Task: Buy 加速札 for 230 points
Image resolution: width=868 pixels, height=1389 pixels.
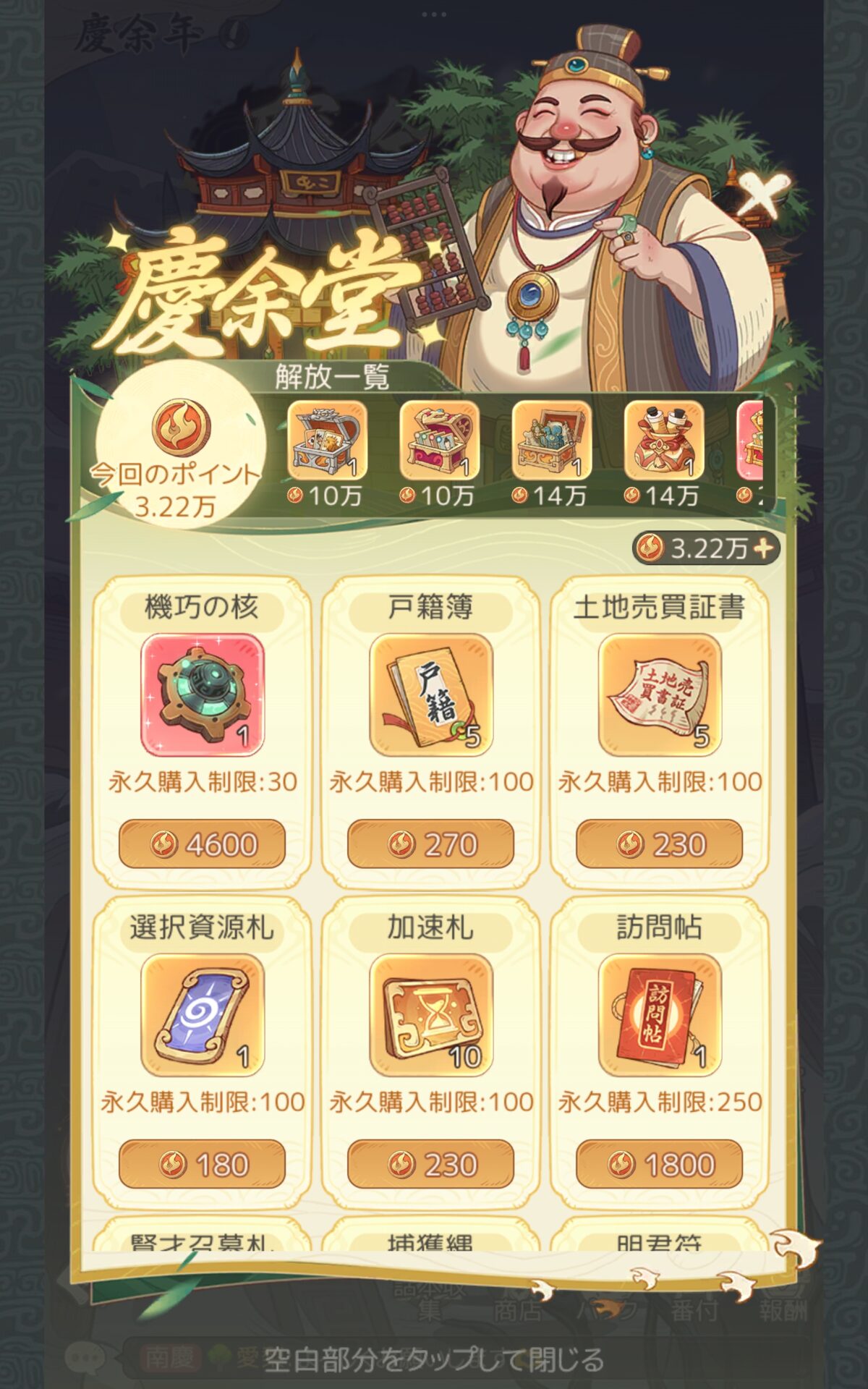Action: (x=430, y=1164)
